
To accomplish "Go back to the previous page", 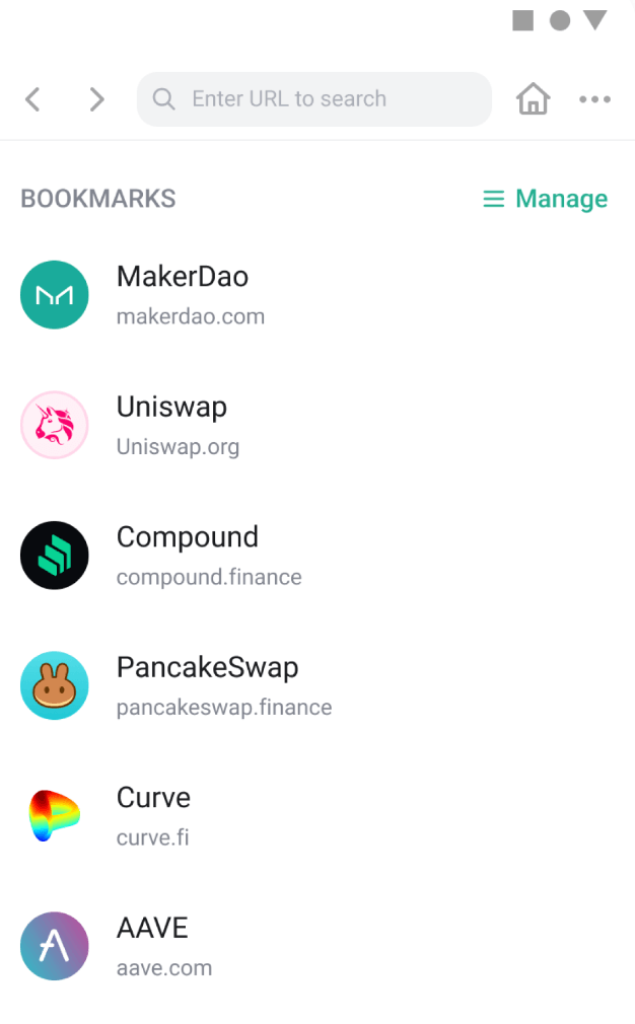I will point(33,99).
